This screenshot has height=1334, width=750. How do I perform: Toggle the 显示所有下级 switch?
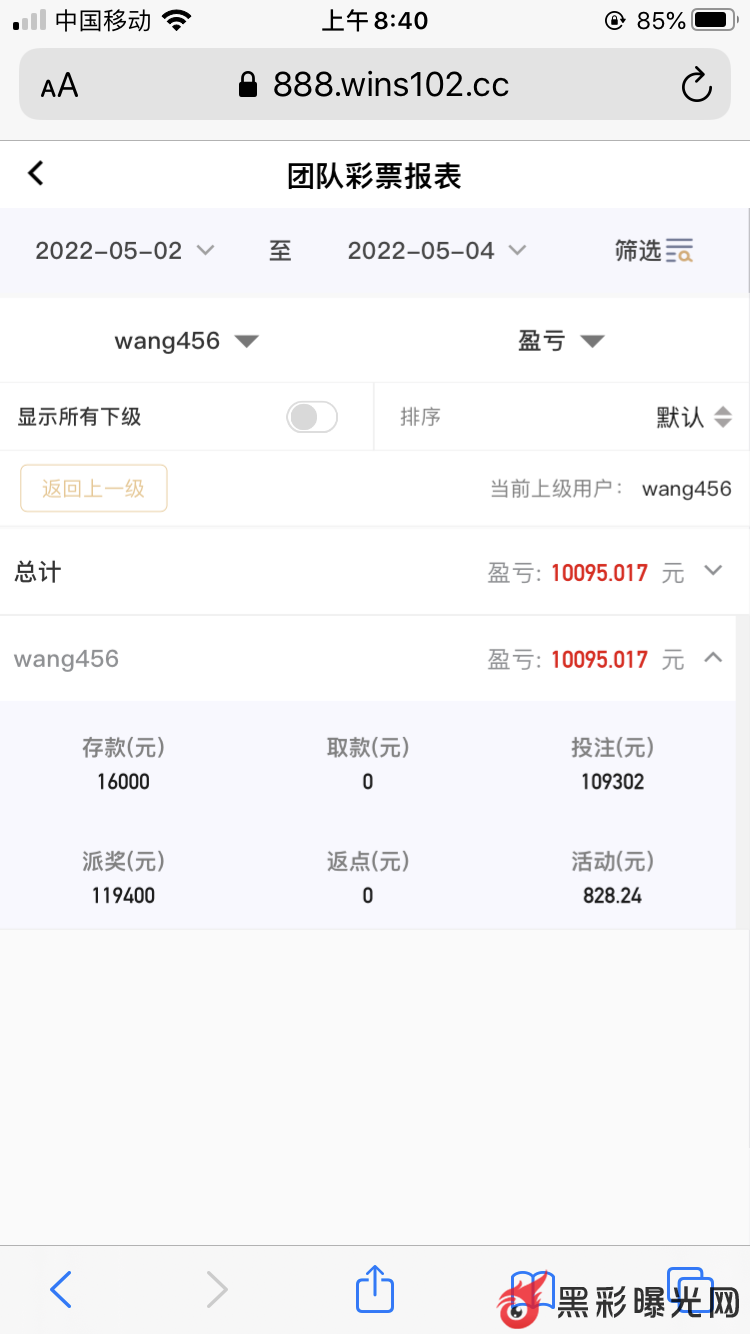coord(311,417)
